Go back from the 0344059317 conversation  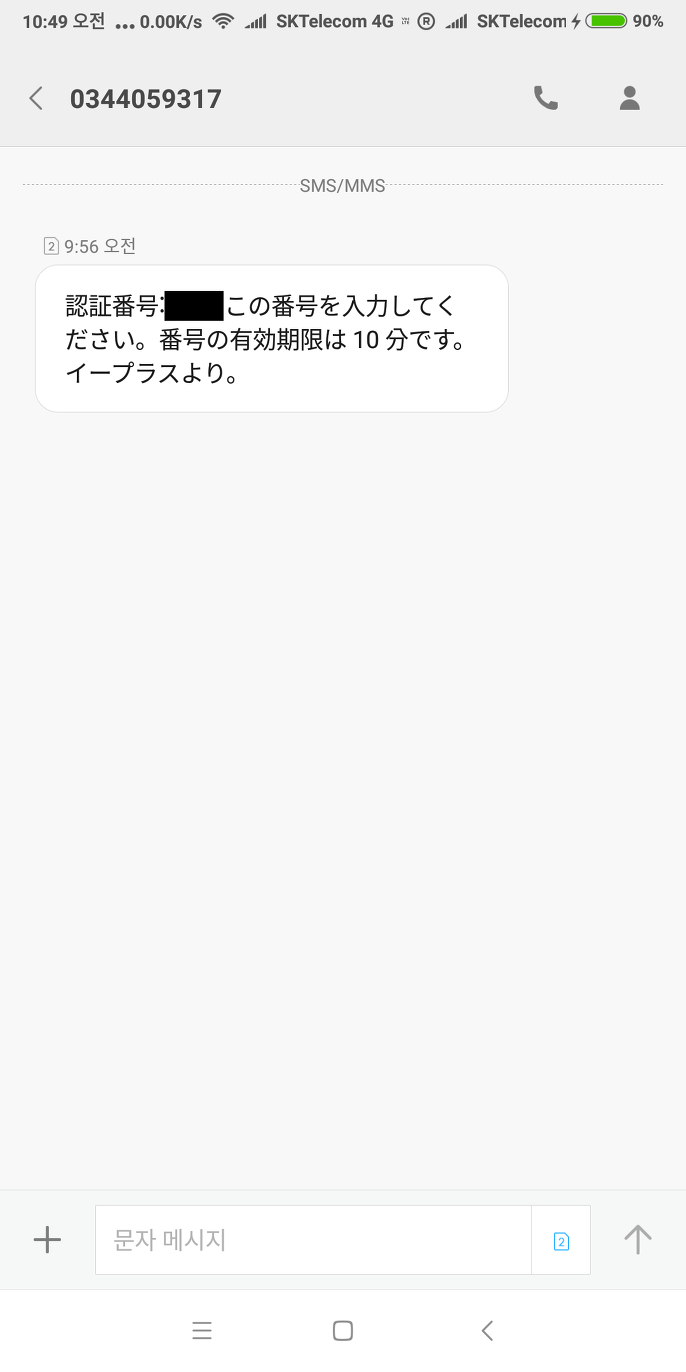coord(36,98)
